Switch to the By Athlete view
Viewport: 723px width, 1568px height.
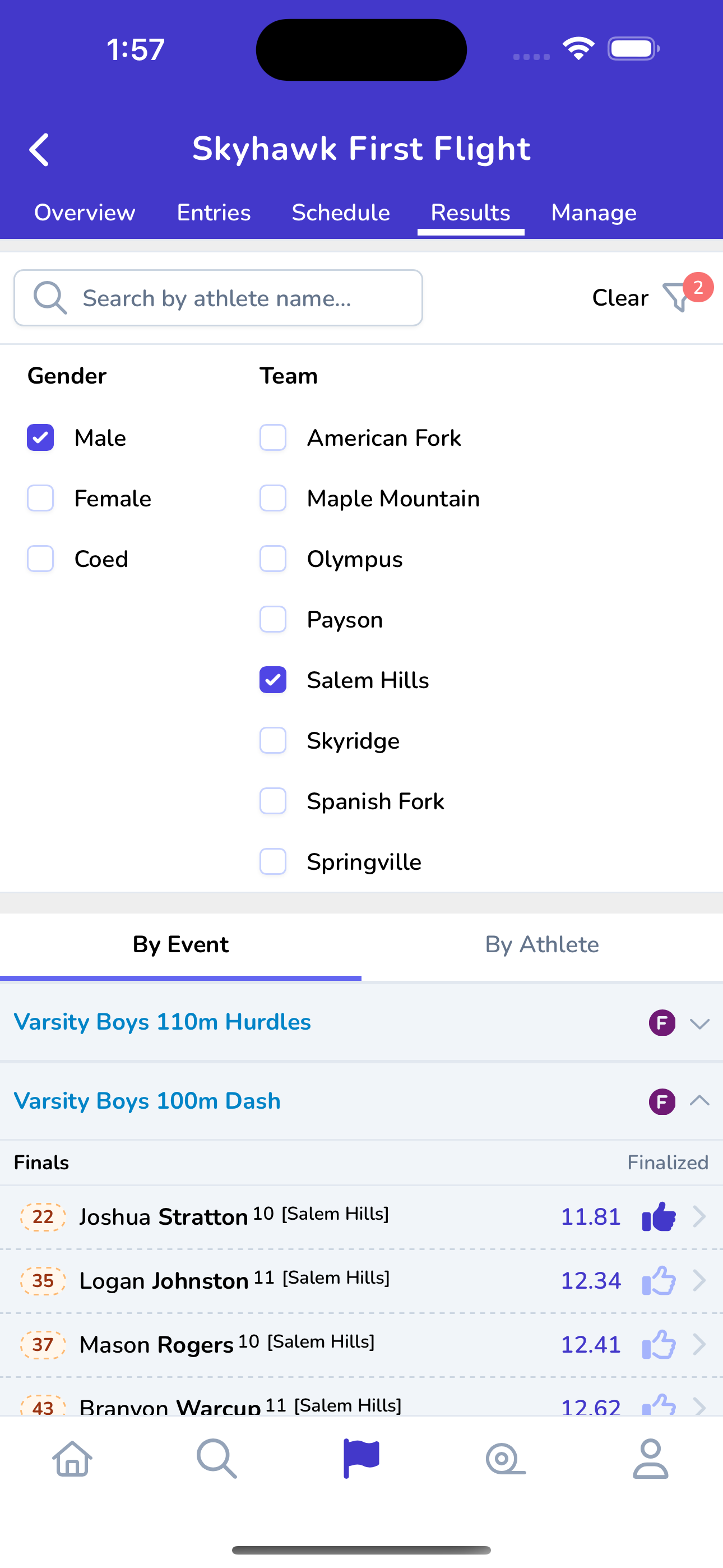click(x=543, y=945)
